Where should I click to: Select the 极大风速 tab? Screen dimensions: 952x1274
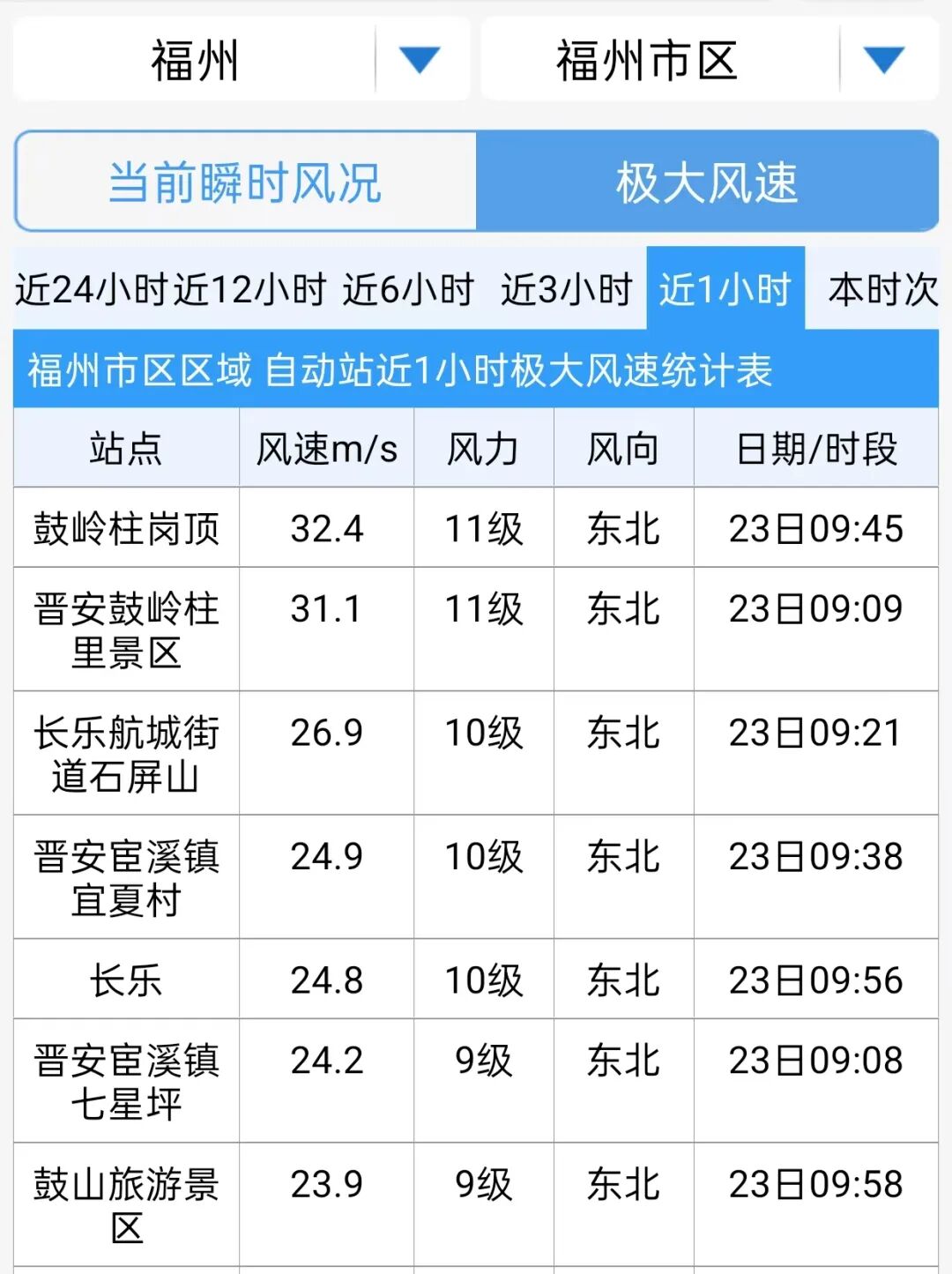coord(707,182)
